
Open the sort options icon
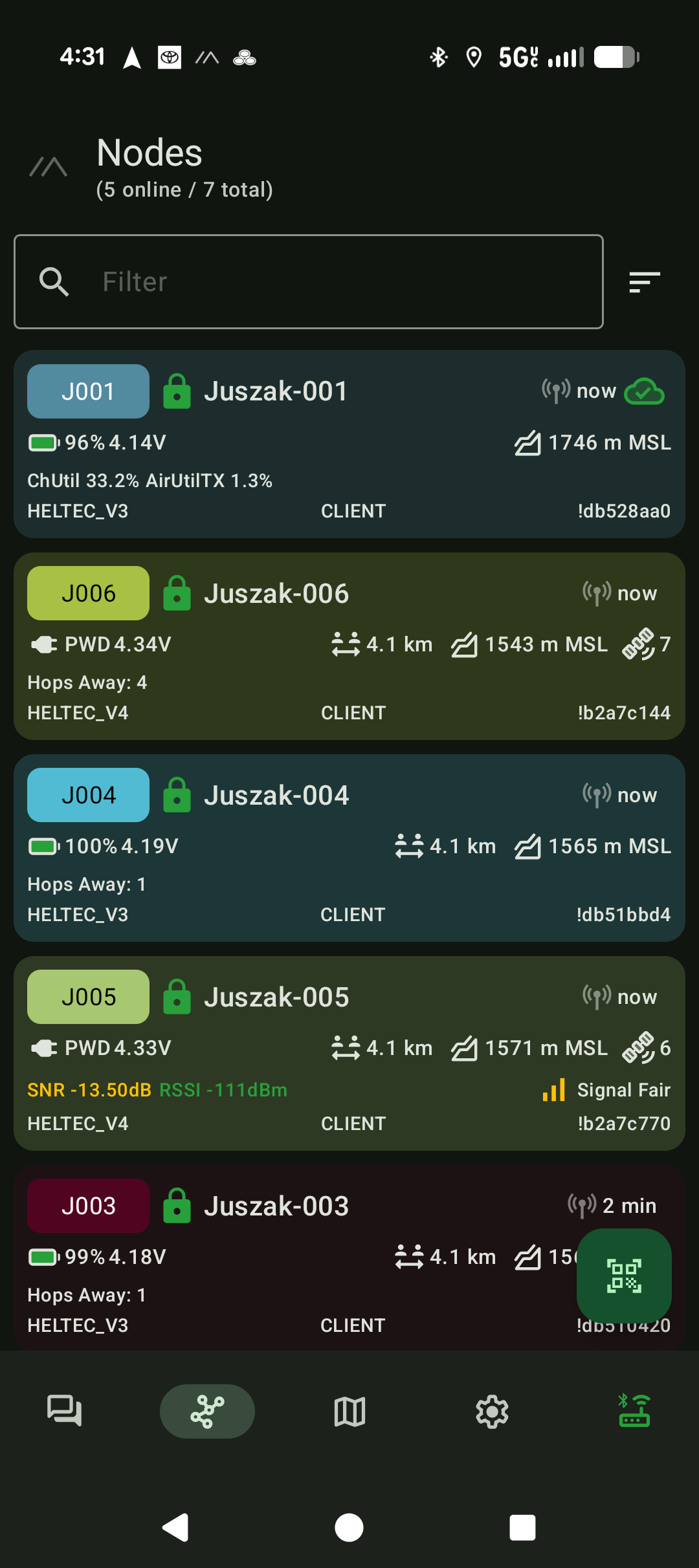click(644, 282)
